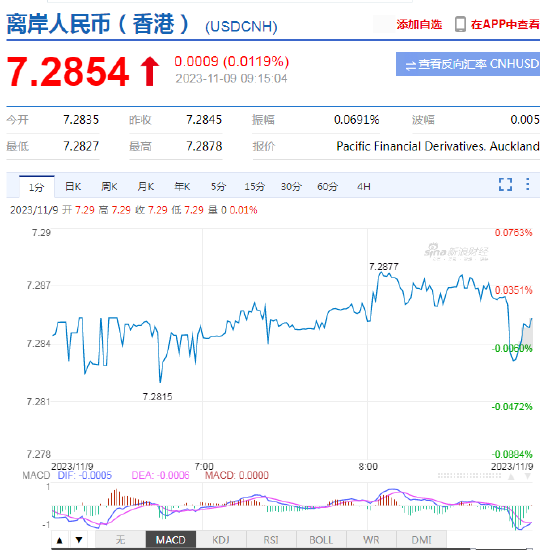Switch to 4H chart tab
Image resolution: width=550 pixels, height=550 pixels.
coord(364,186)
